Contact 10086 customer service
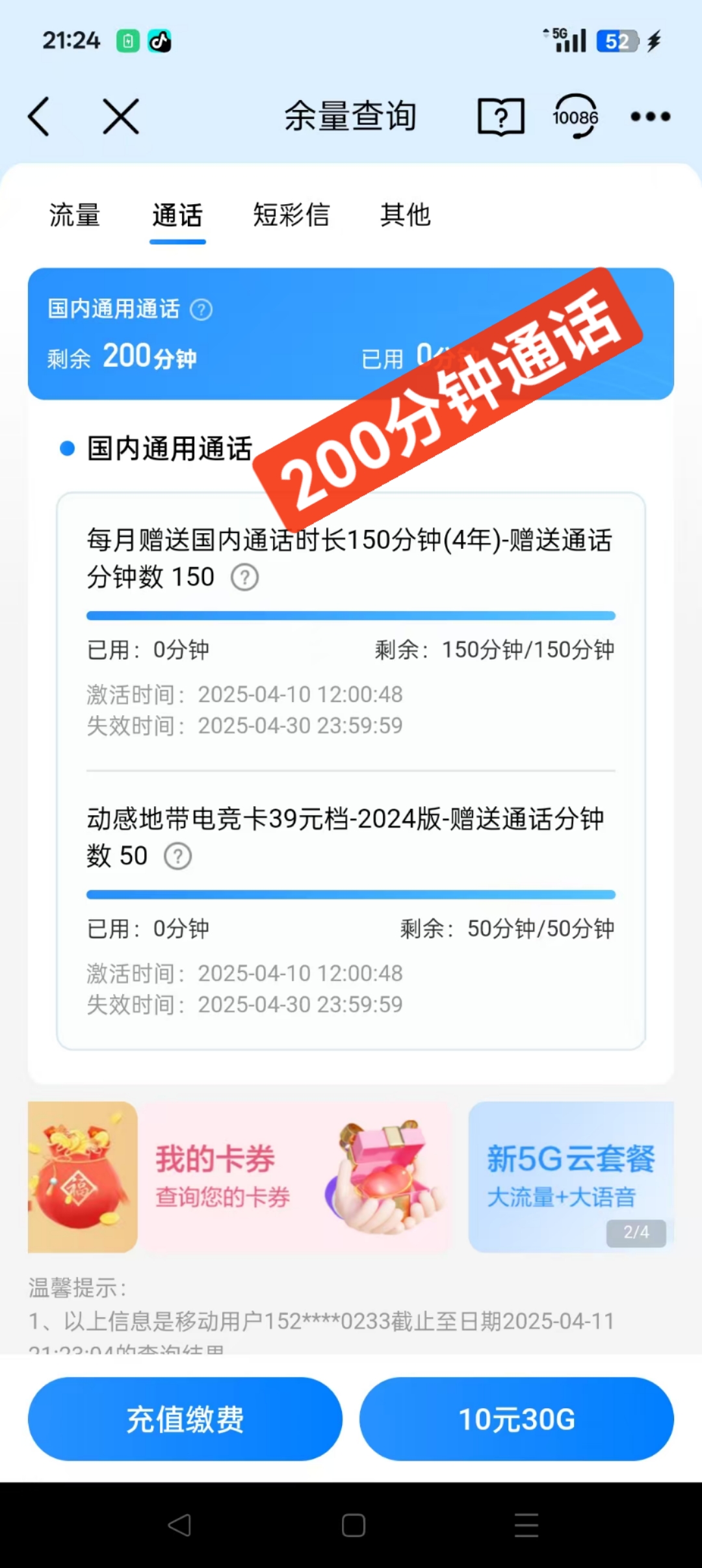Image resolution: width=702 pixels, height=1568 pixels. [575, 117]
